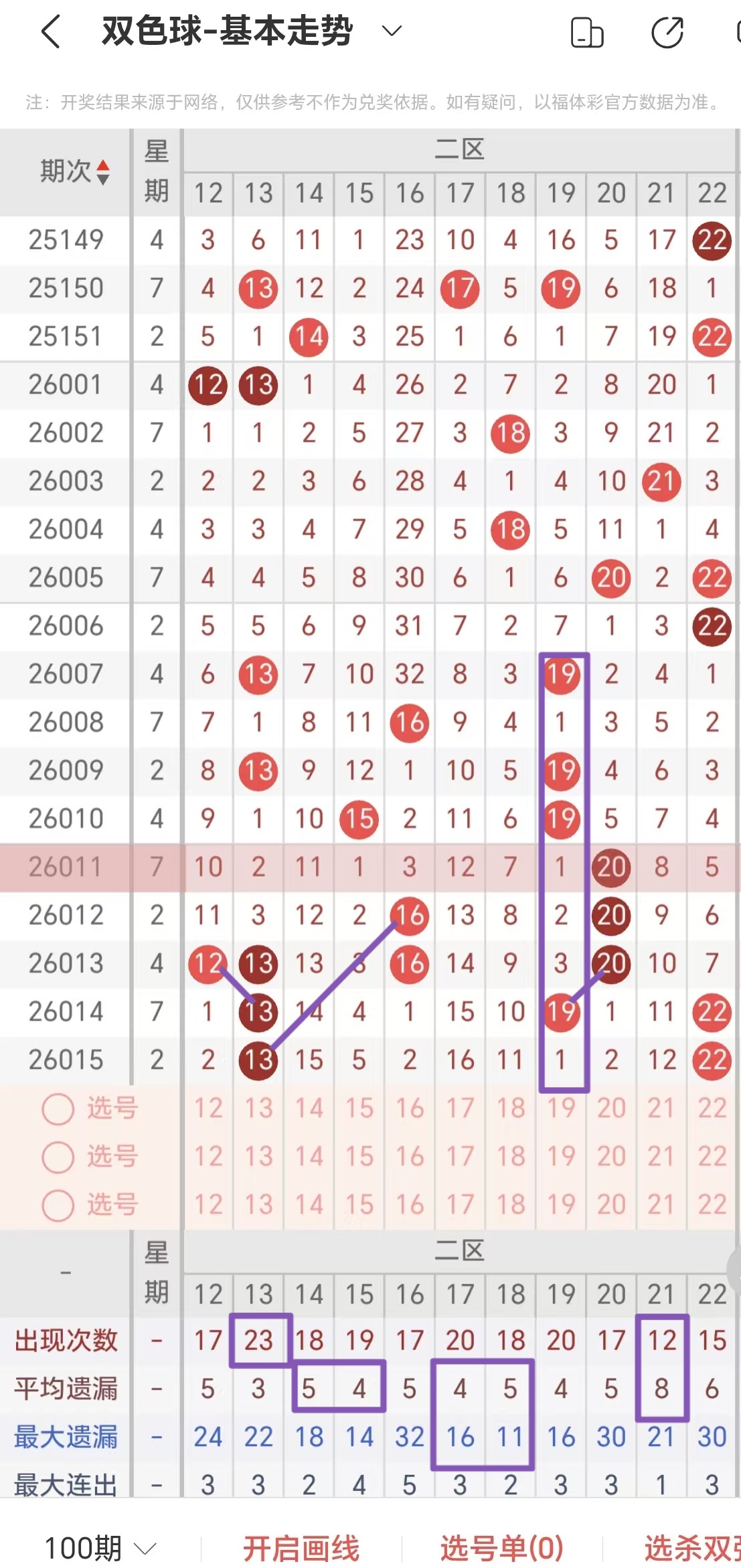Open the 100期 period count dropdown
This screenshot has height=1568, width=741.
(100, 1548)
